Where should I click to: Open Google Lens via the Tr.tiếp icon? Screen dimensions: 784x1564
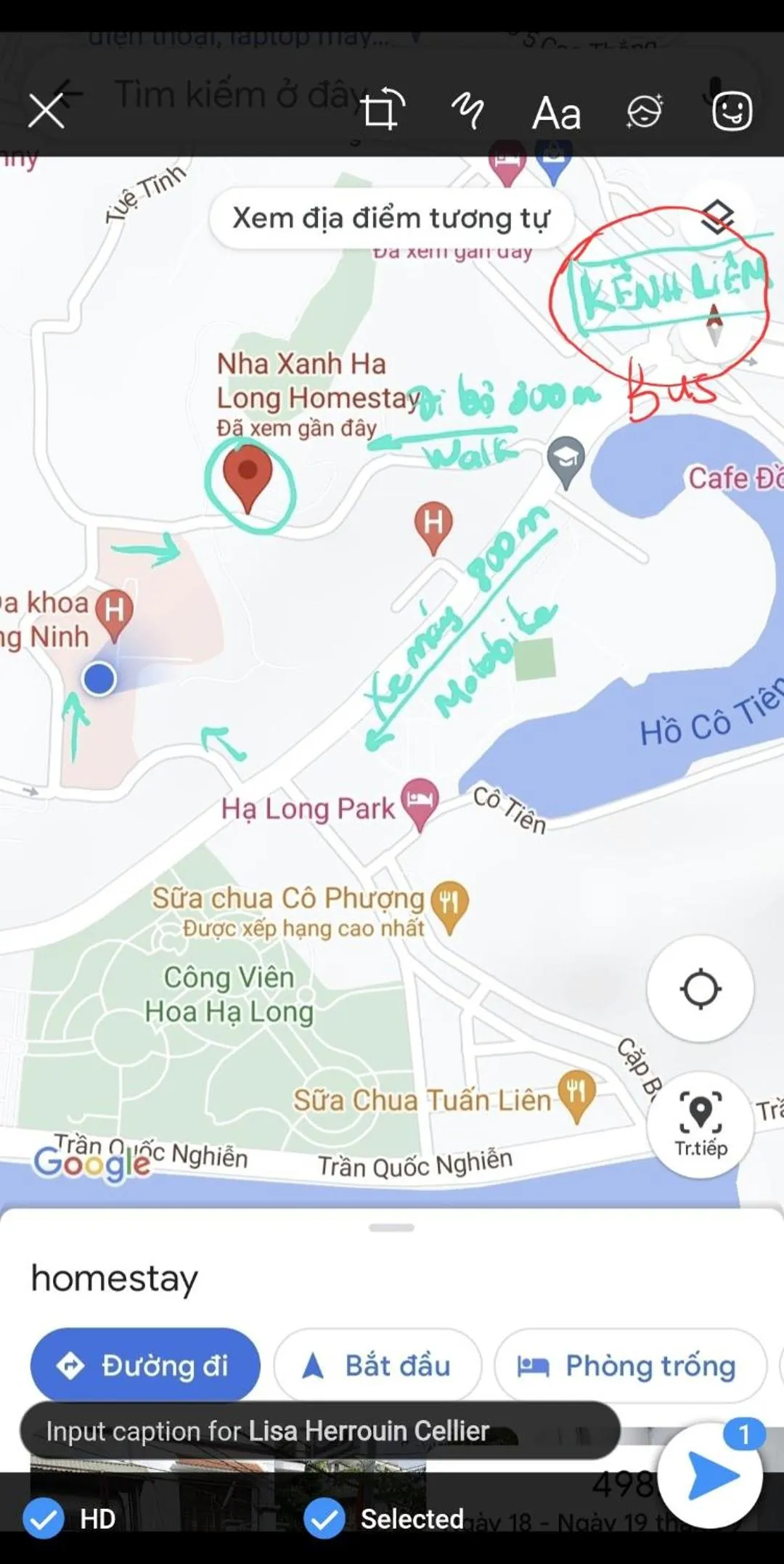701,1112
